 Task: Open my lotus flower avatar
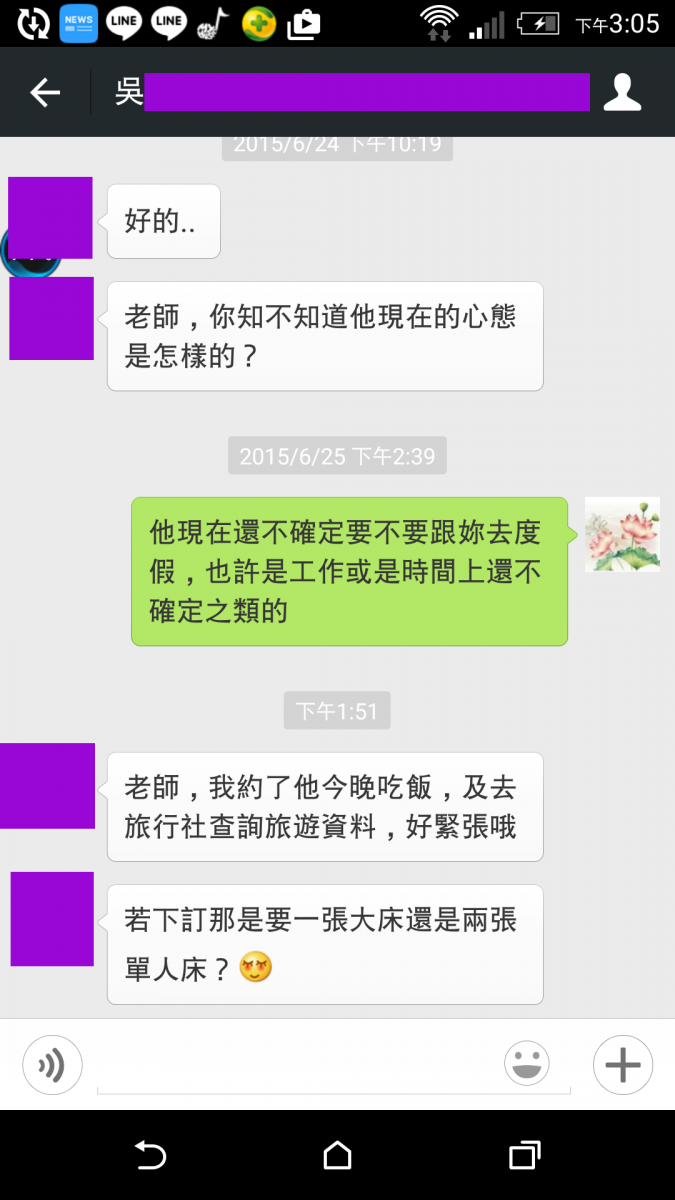point(622,534)
